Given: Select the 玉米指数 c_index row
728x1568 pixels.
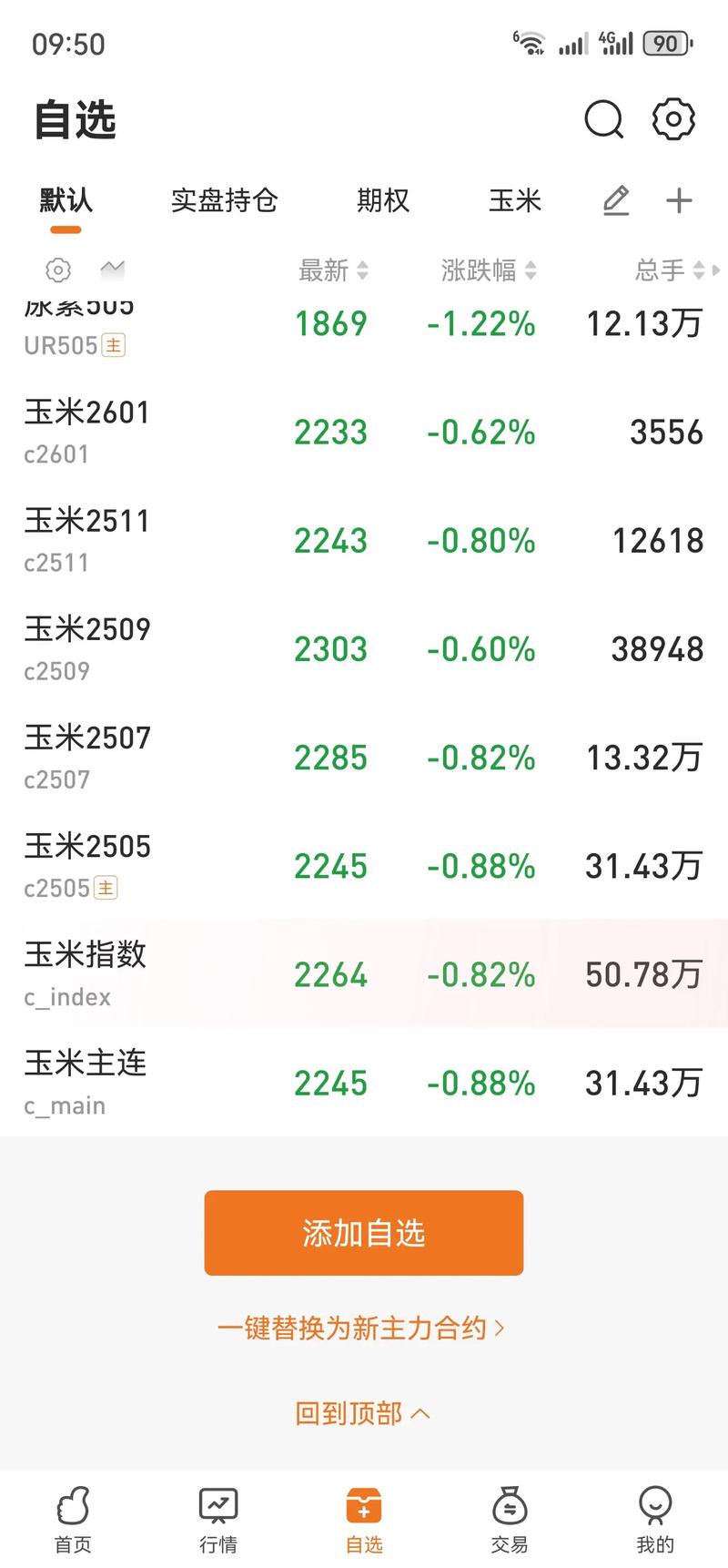Looking at the screenshot, I should [364, 972].
